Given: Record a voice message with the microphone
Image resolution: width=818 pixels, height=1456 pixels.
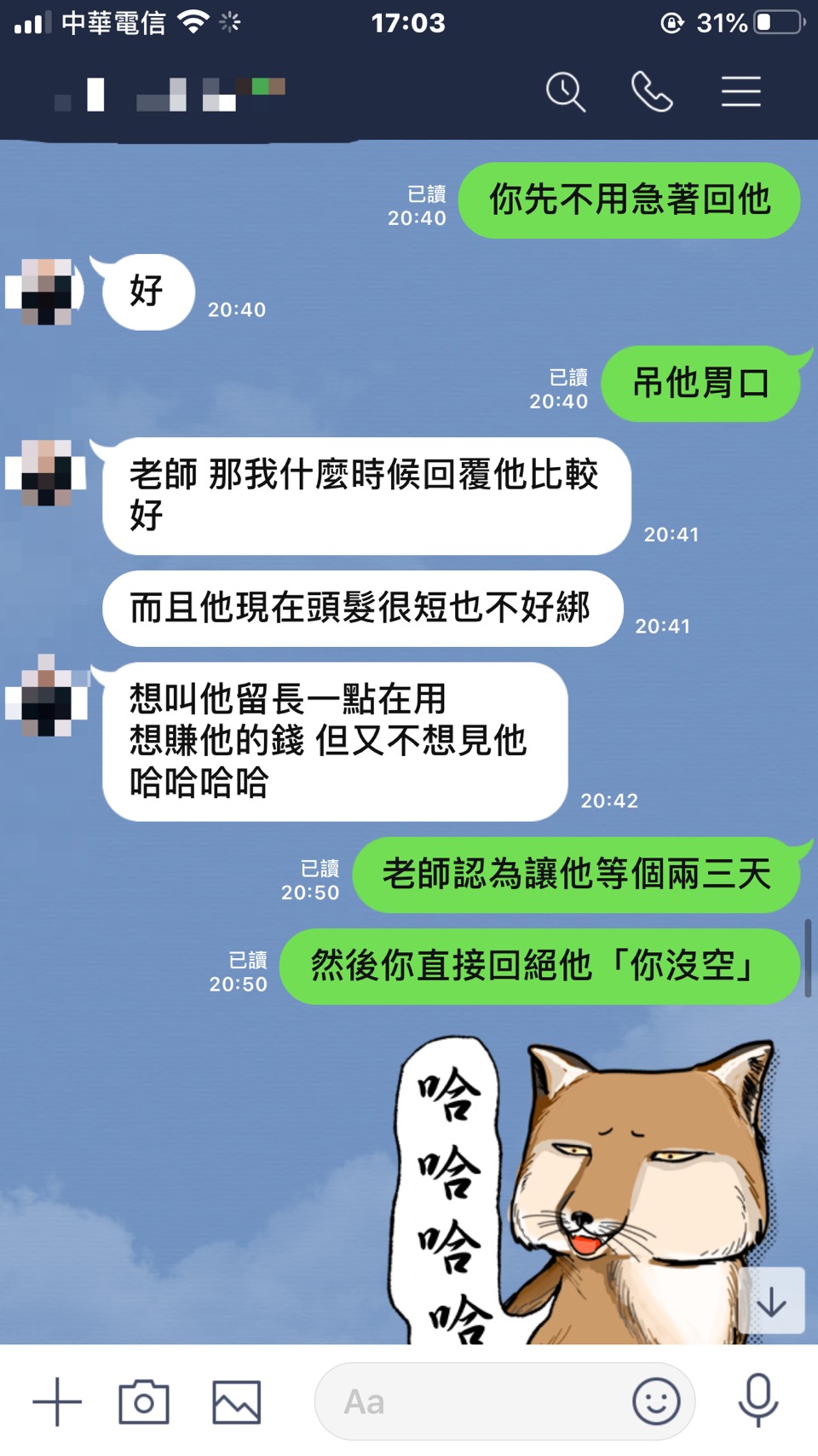Looking at the screenshot, I should [758, 1401].
